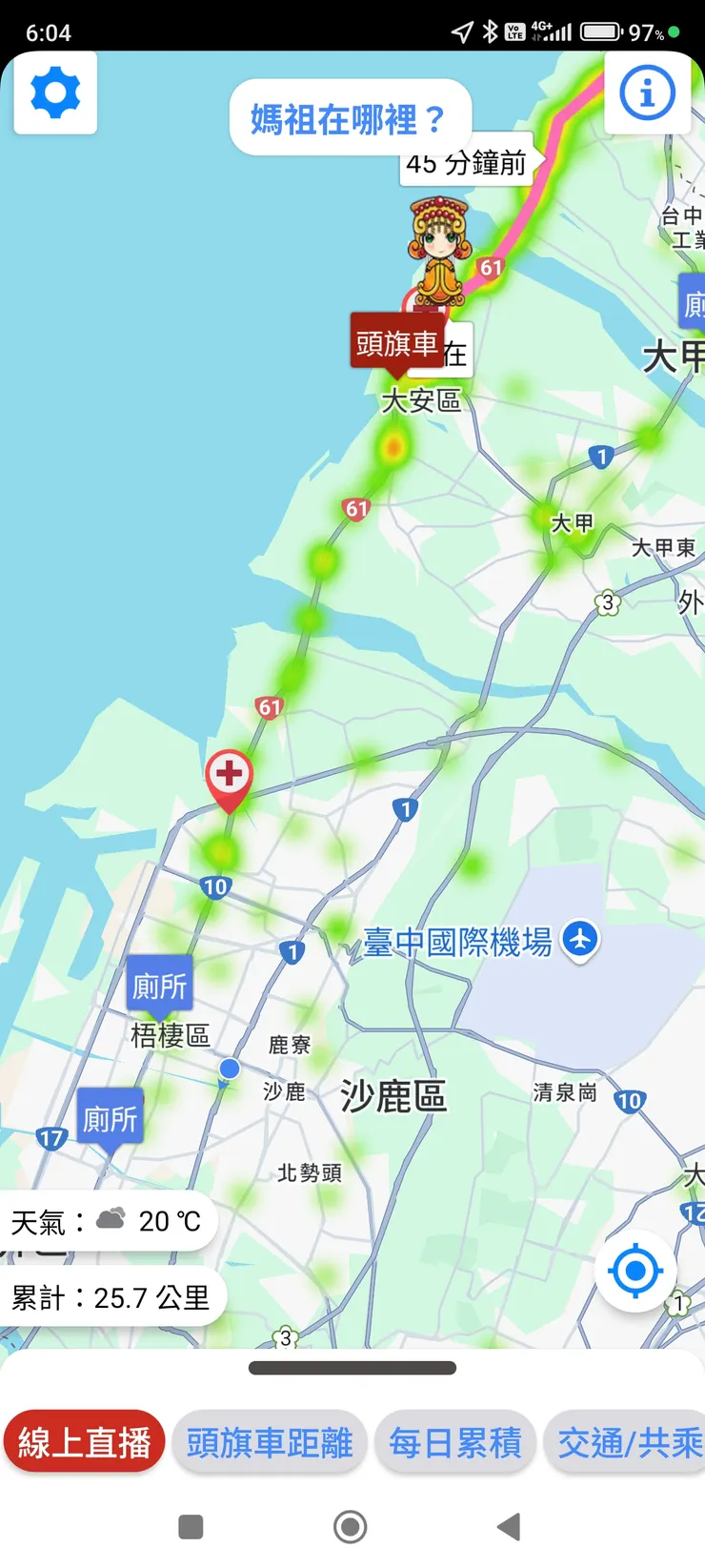Toggle the 線上直播 live stream view
Screen dimensions: 705x1568
tap(84, 1442)
